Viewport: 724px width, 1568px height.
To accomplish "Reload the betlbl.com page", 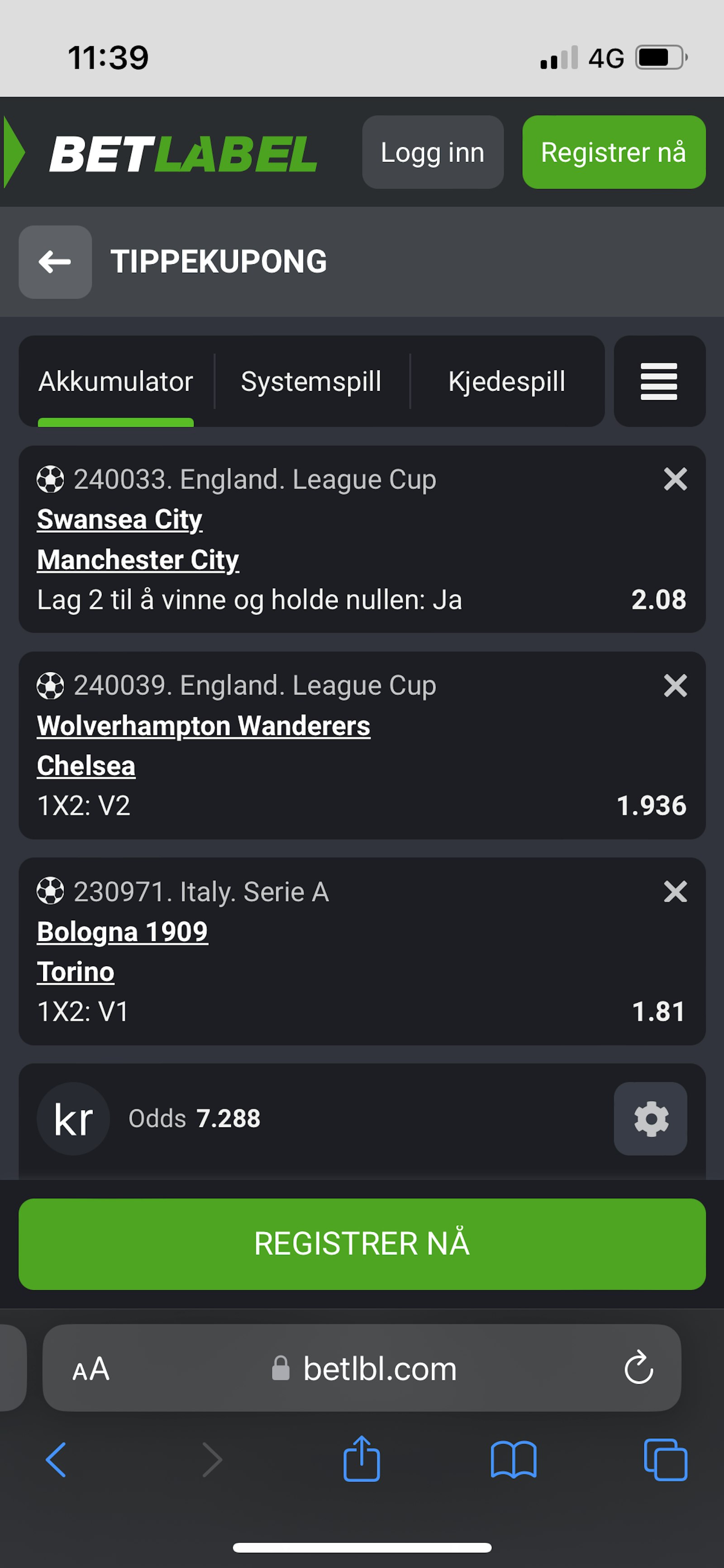I will click(x=638, y=1368).
